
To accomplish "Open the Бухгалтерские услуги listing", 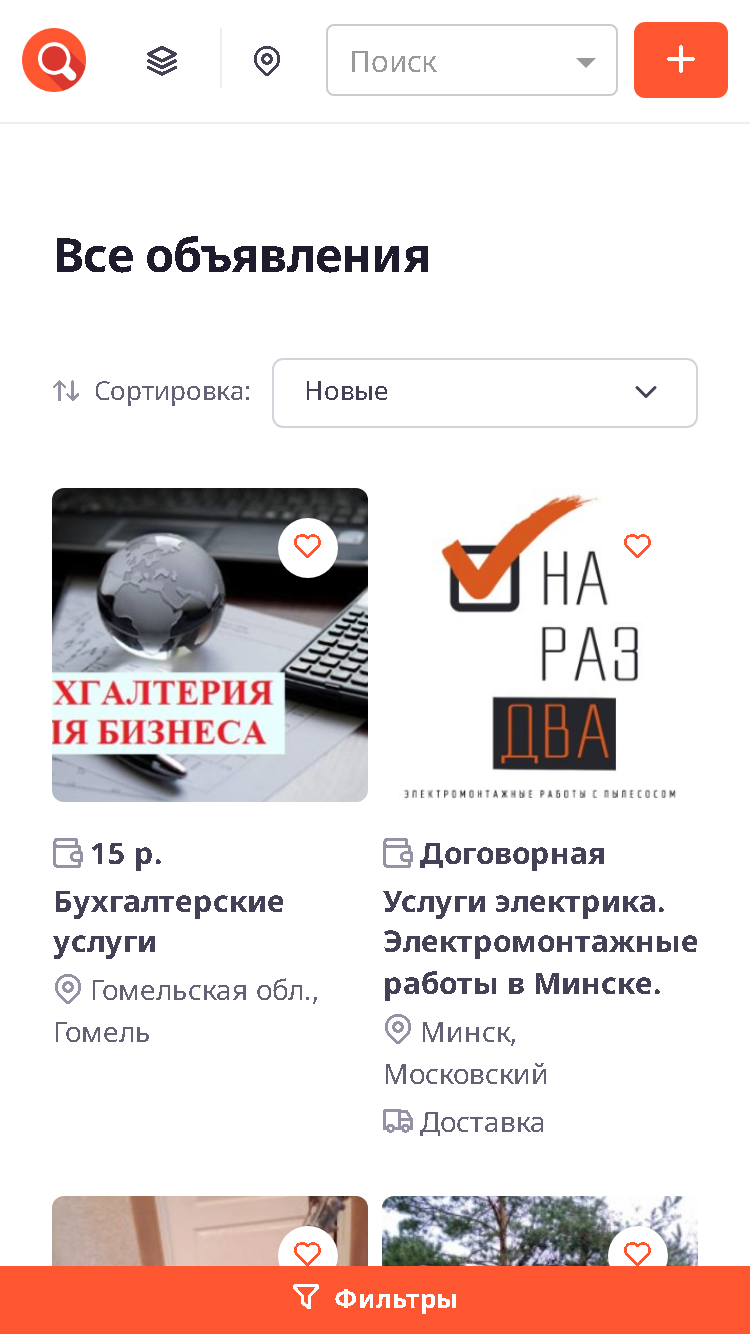I will 169,921.
